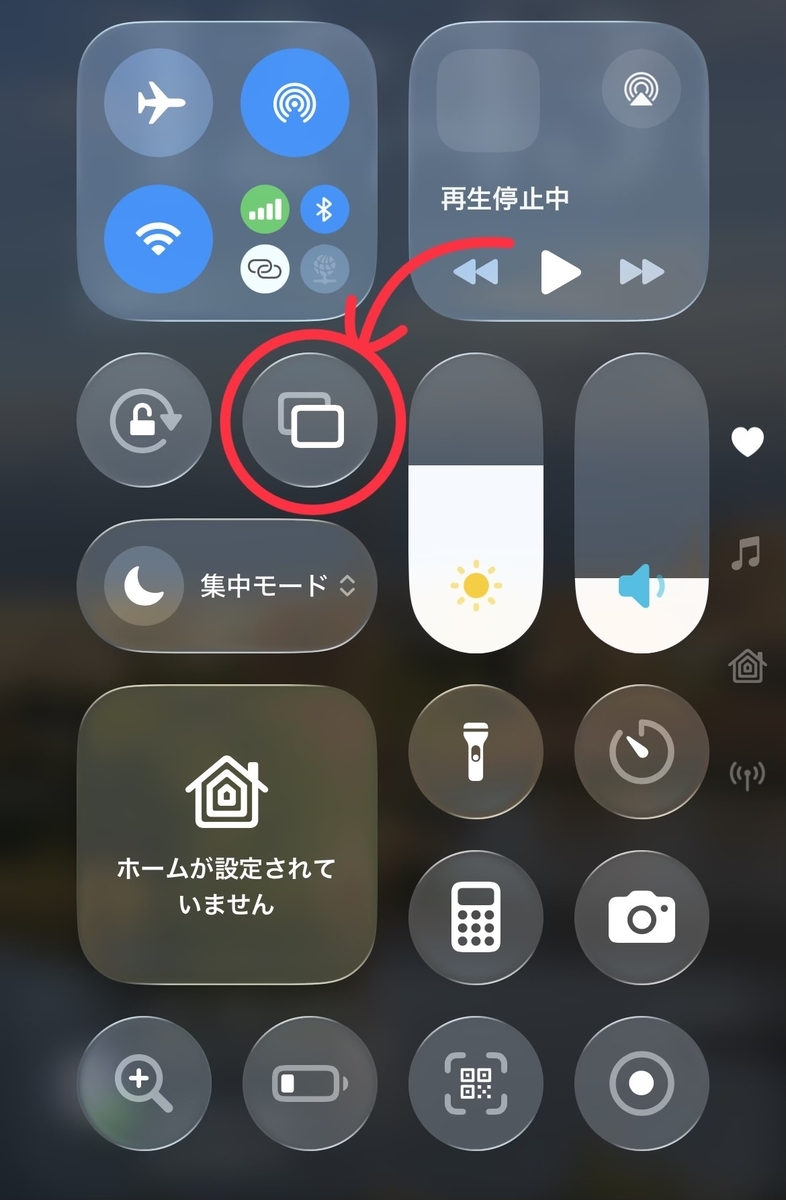Viewport: 786px width, 1200px height.
Task: Open the magnifier
Action: pyautogui.click(x=144, y=1083)
